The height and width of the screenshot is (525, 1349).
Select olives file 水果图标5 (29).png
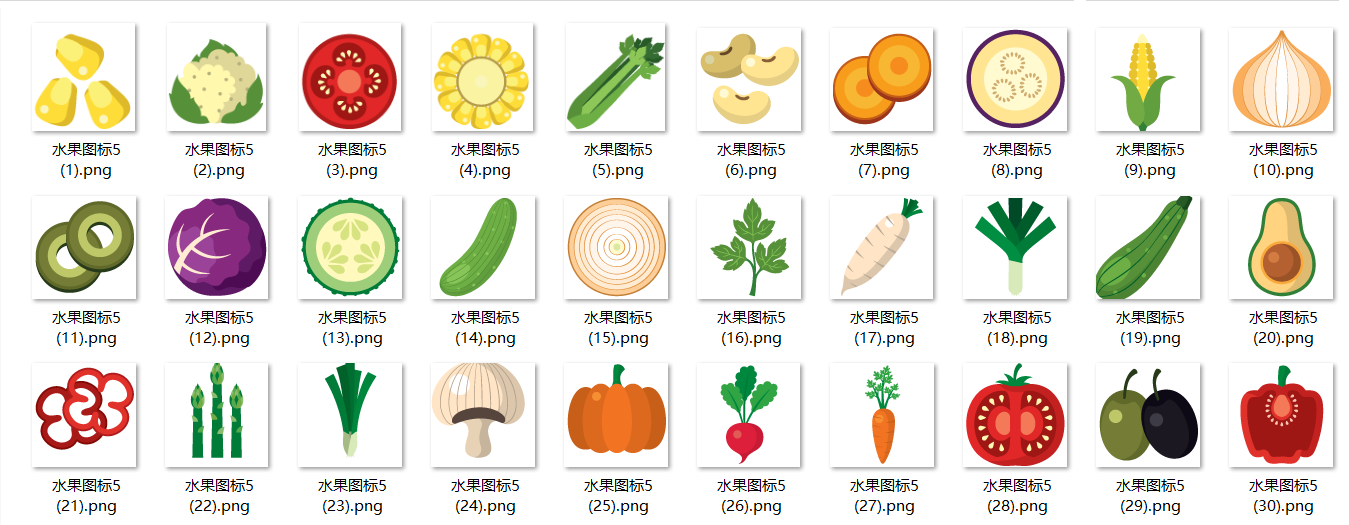tap(1148, 415)
